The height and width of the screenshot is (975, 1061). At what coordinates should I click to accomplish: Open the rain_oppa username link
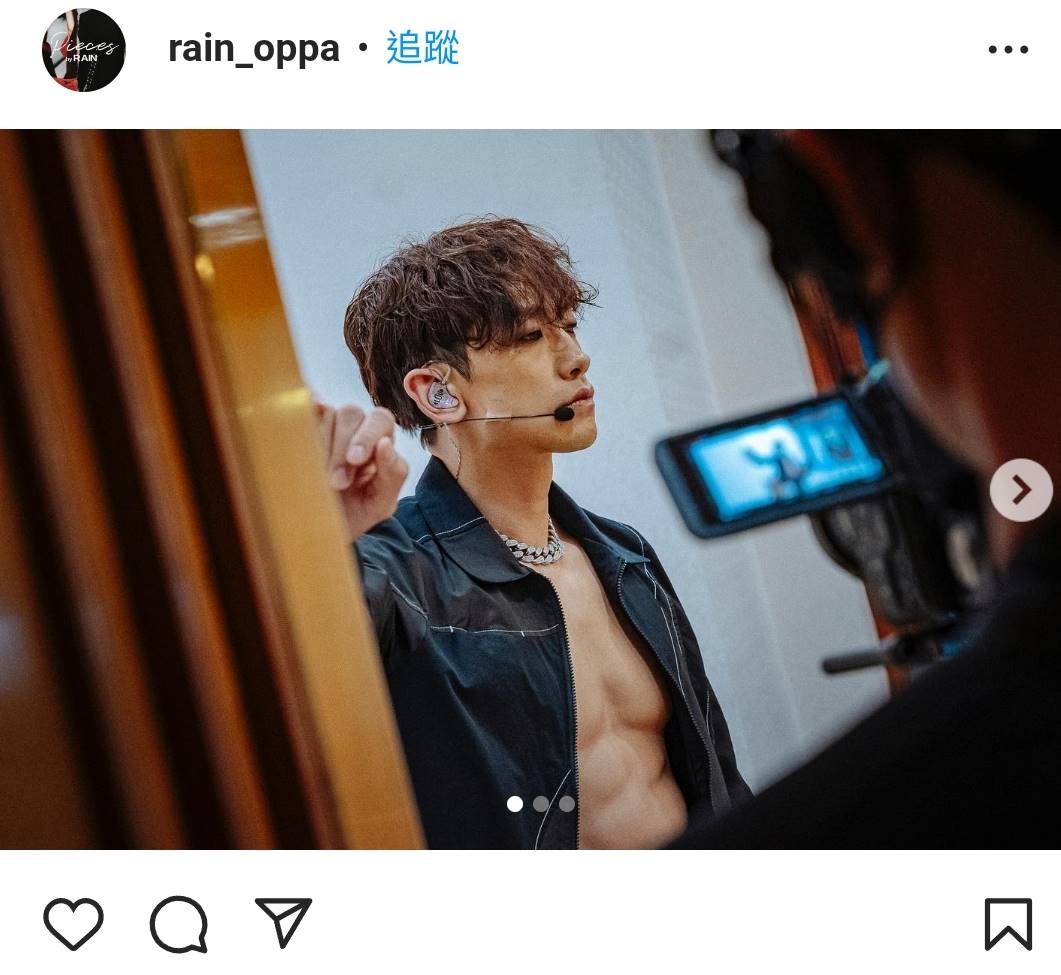tap(253, 49)
